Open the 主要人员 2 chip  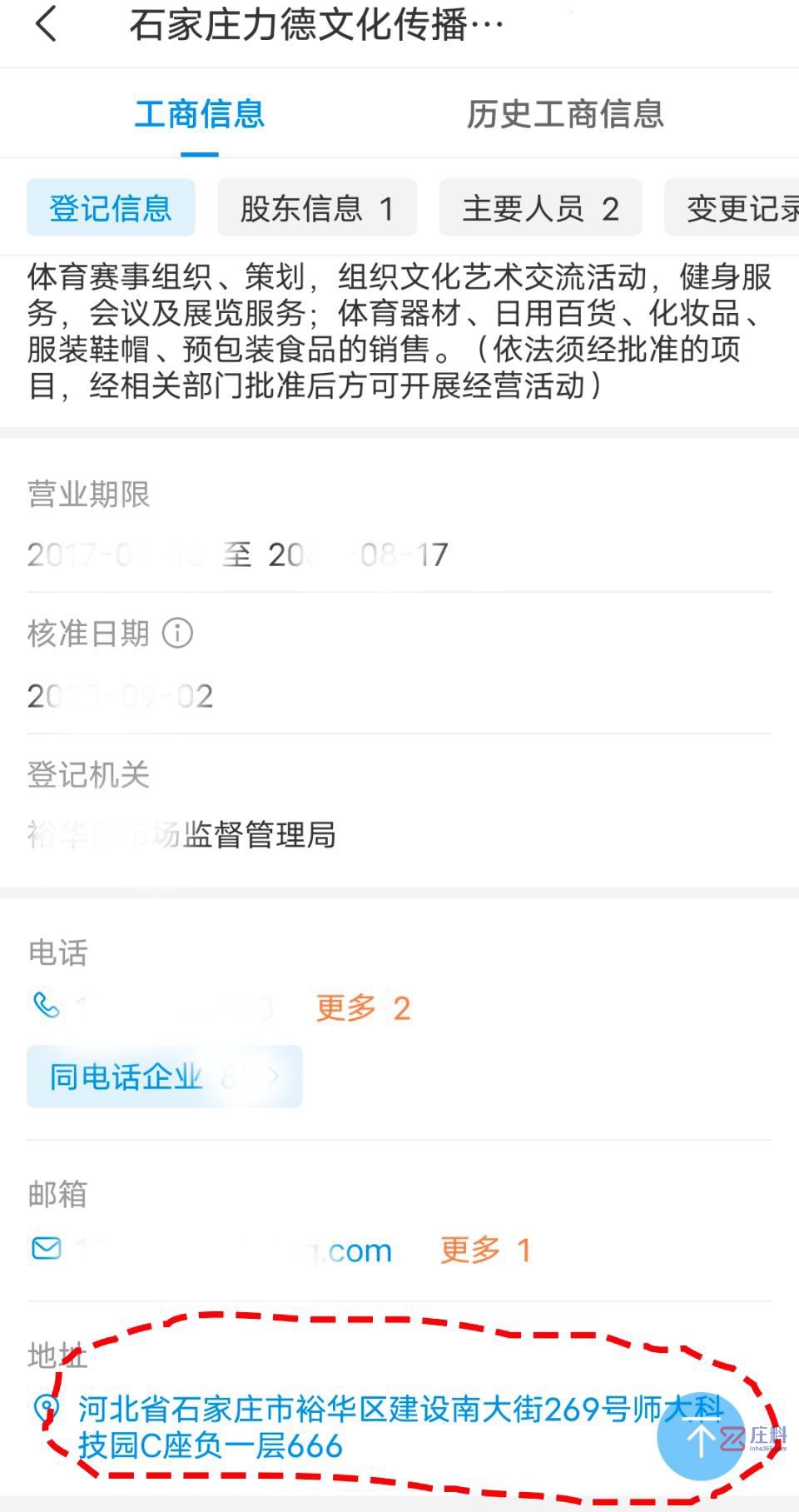540,207
